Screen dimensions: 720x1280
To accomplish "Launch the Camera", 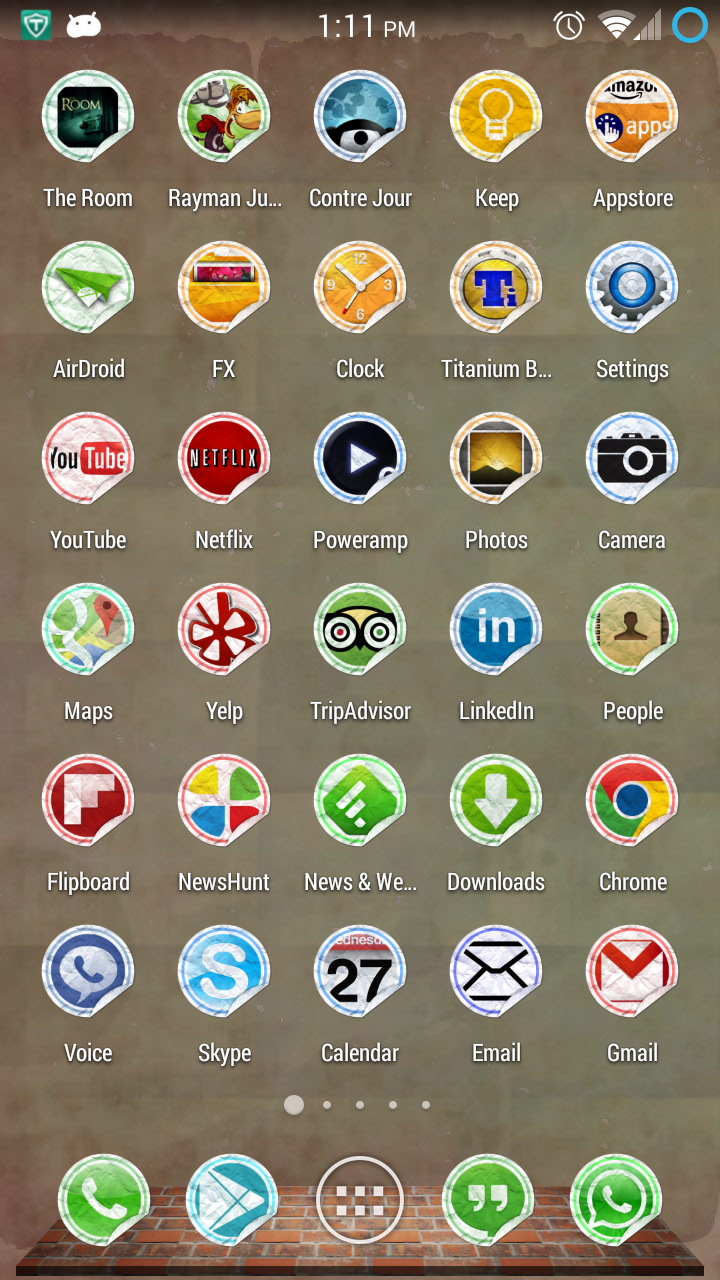I will pyautogui.click(x=632, y=458).
